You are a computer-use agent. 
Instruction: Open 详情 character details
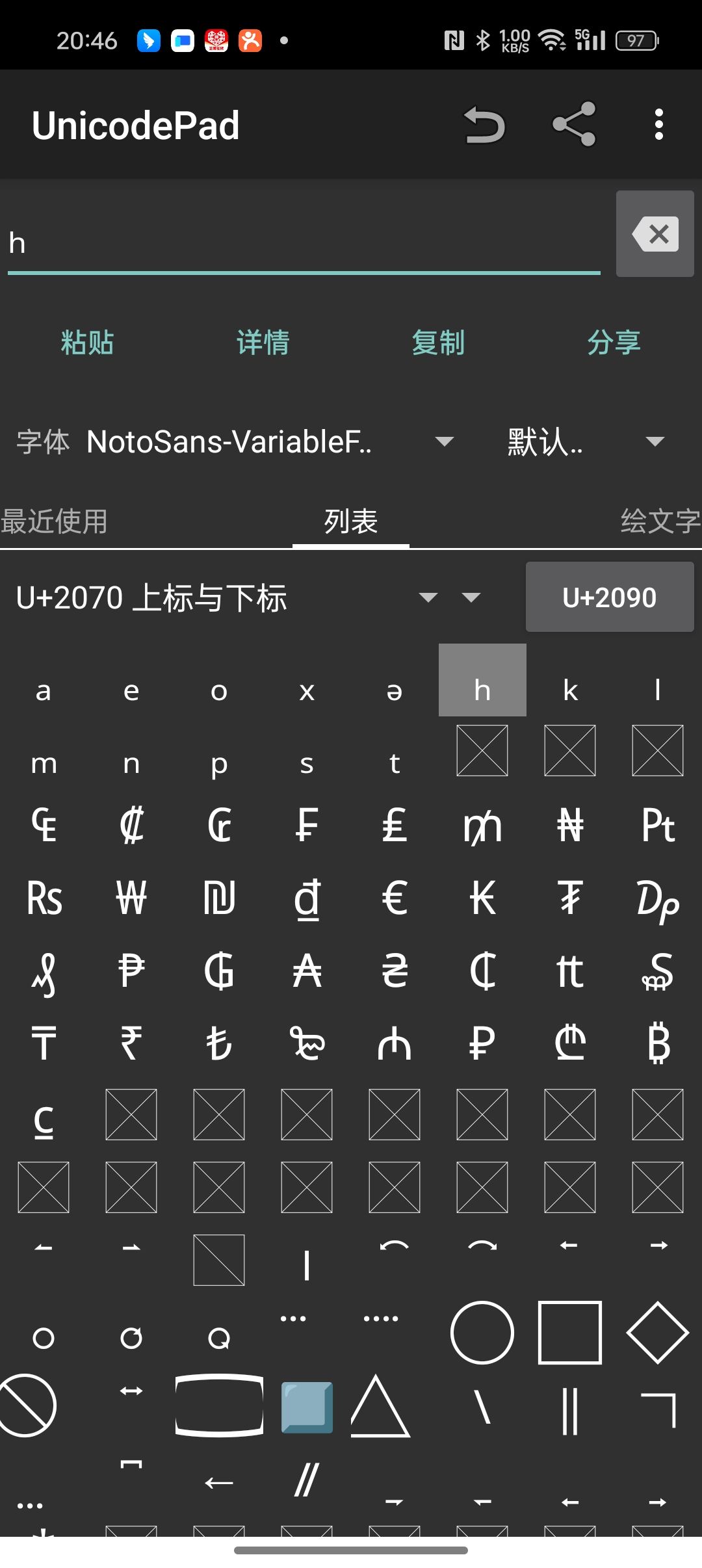pos(263,343)
